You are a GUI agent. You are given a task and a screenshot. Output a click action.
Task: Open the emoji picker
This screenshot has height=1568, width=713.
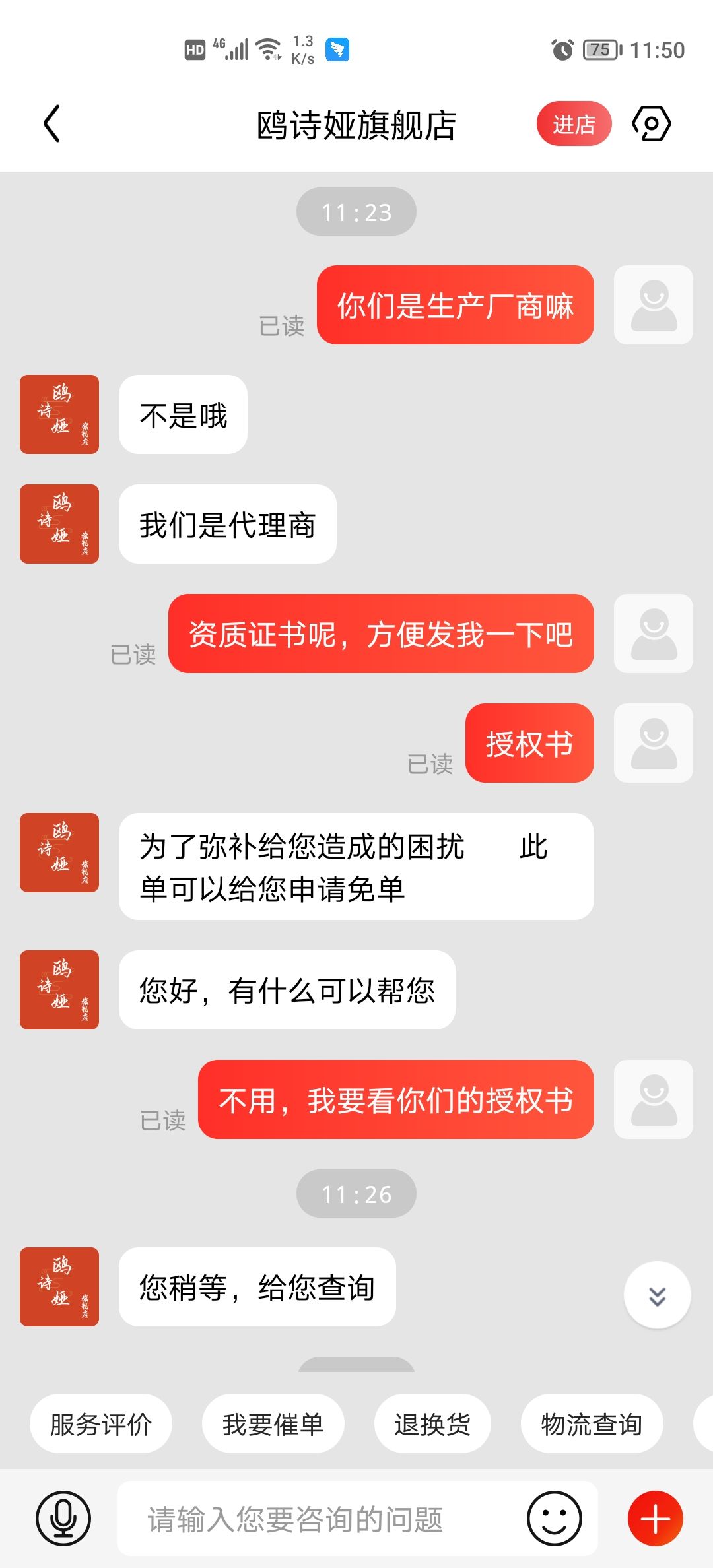554,1519
